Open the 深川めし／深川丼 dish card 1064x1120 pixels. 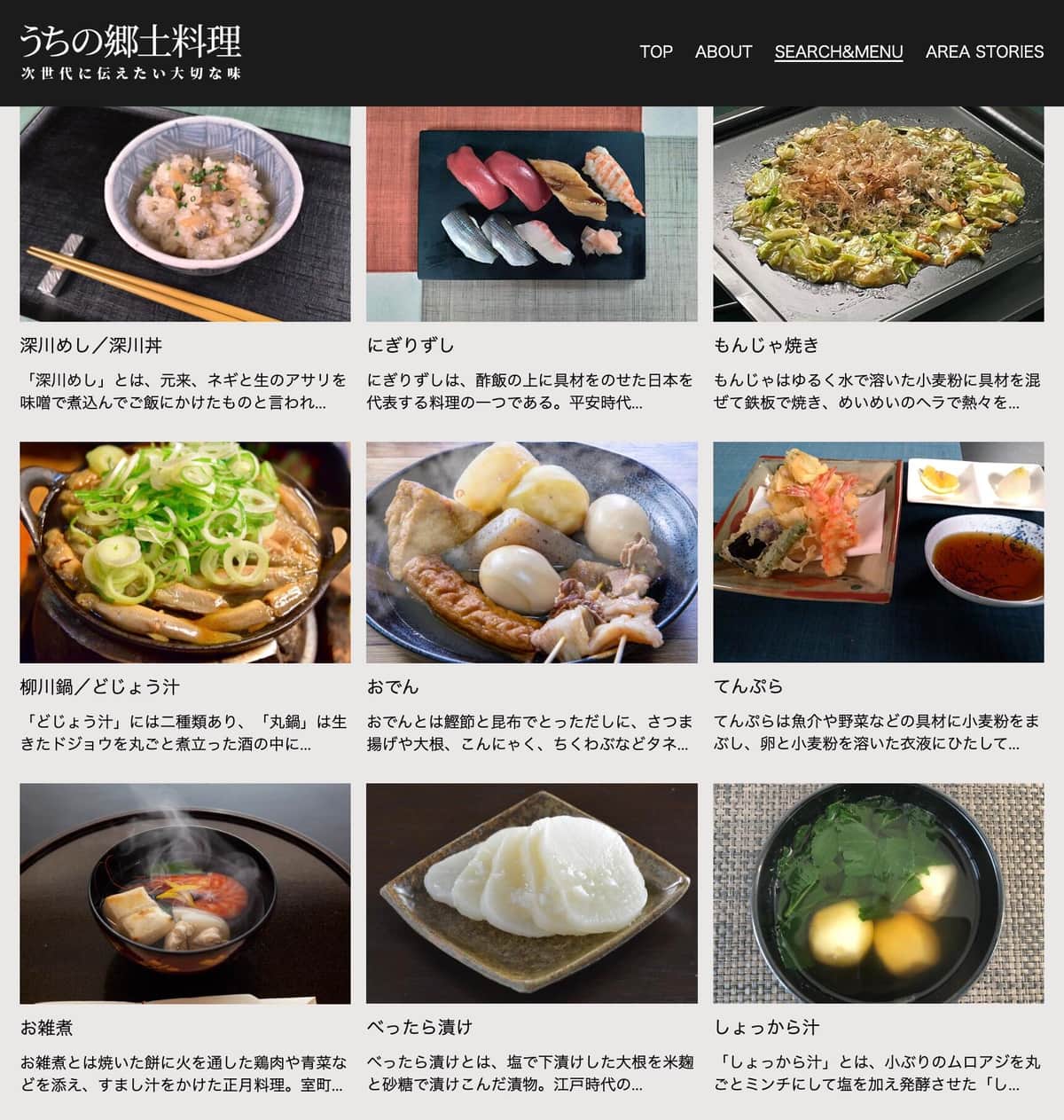pyautogui.click(x=184, y=214)
